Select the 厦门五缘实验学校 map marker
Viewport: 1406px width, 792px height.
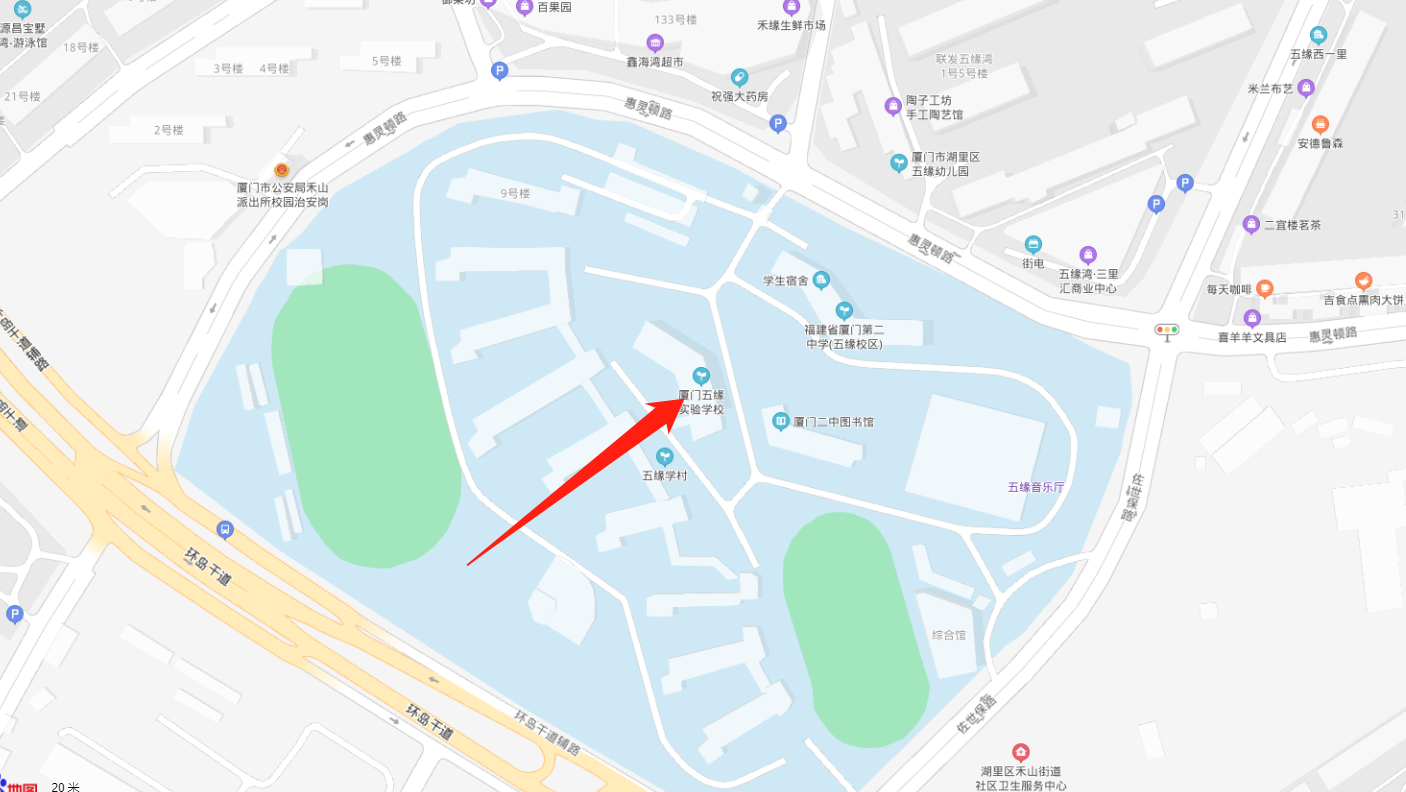[701, 376]
